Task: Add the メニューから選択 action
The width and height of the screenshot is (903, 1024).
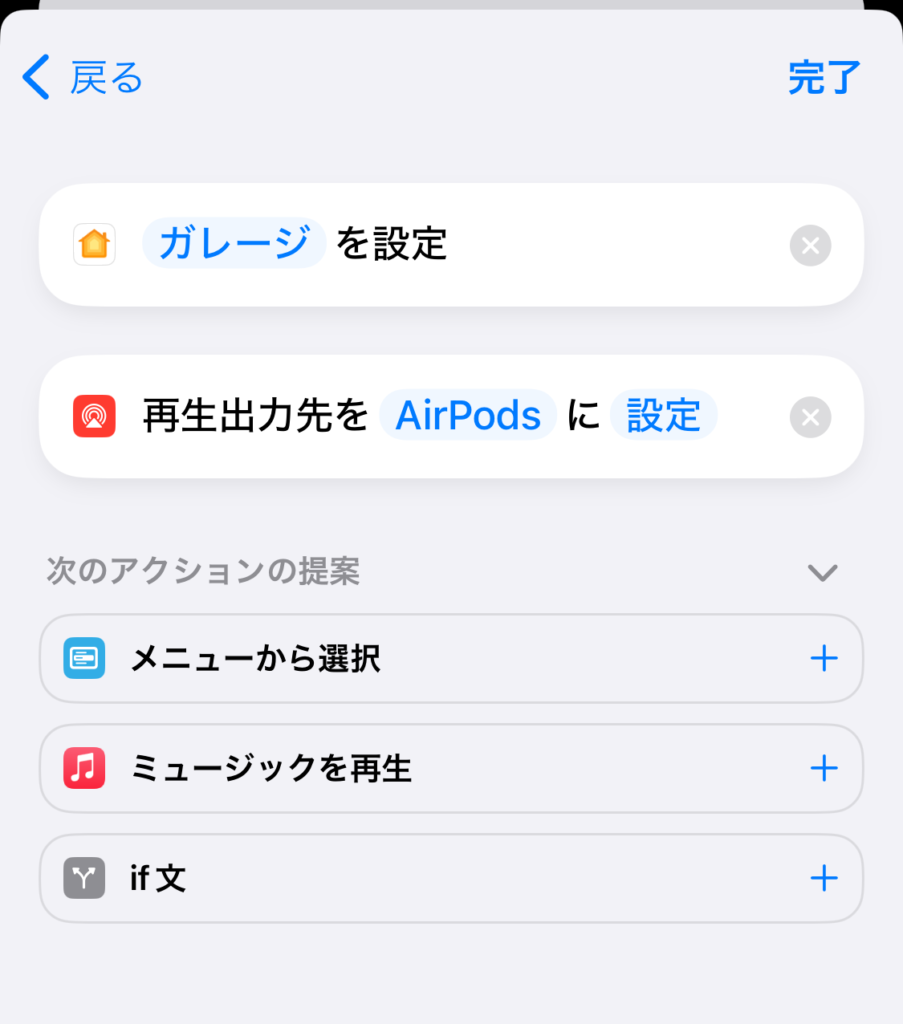Action: 823,659
